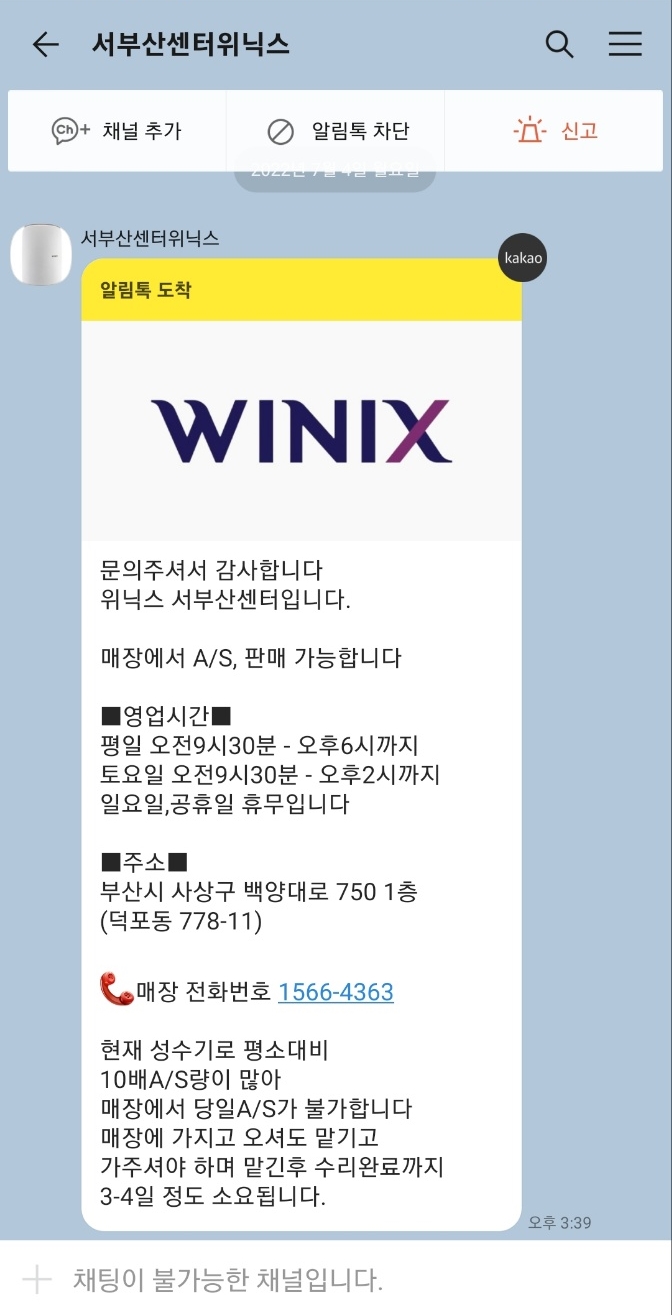Go back using the arrow icon
The width and height of the screenshot is (672, 1315).
46,44
